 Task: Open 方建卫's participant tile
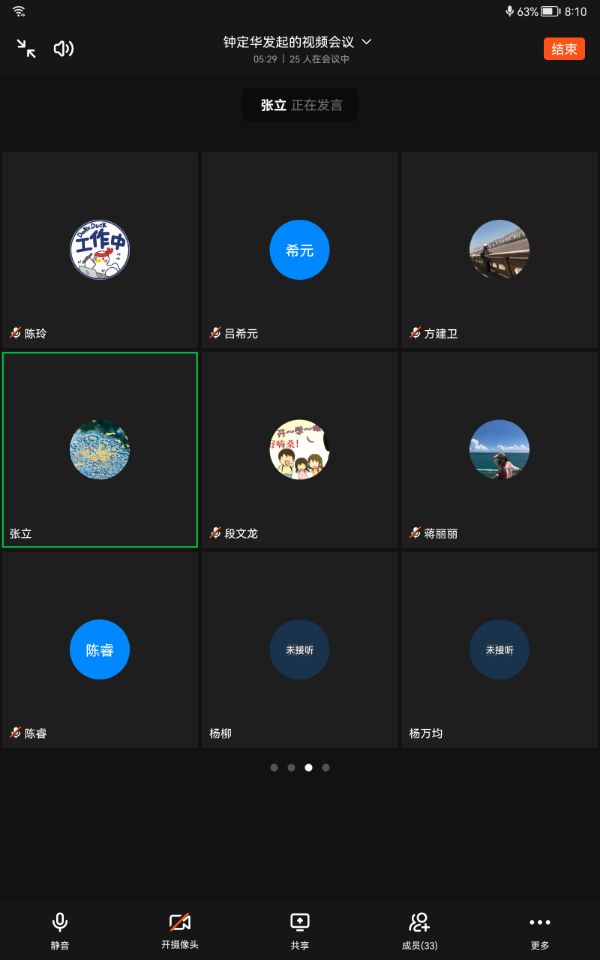click(x=500, y=250)
